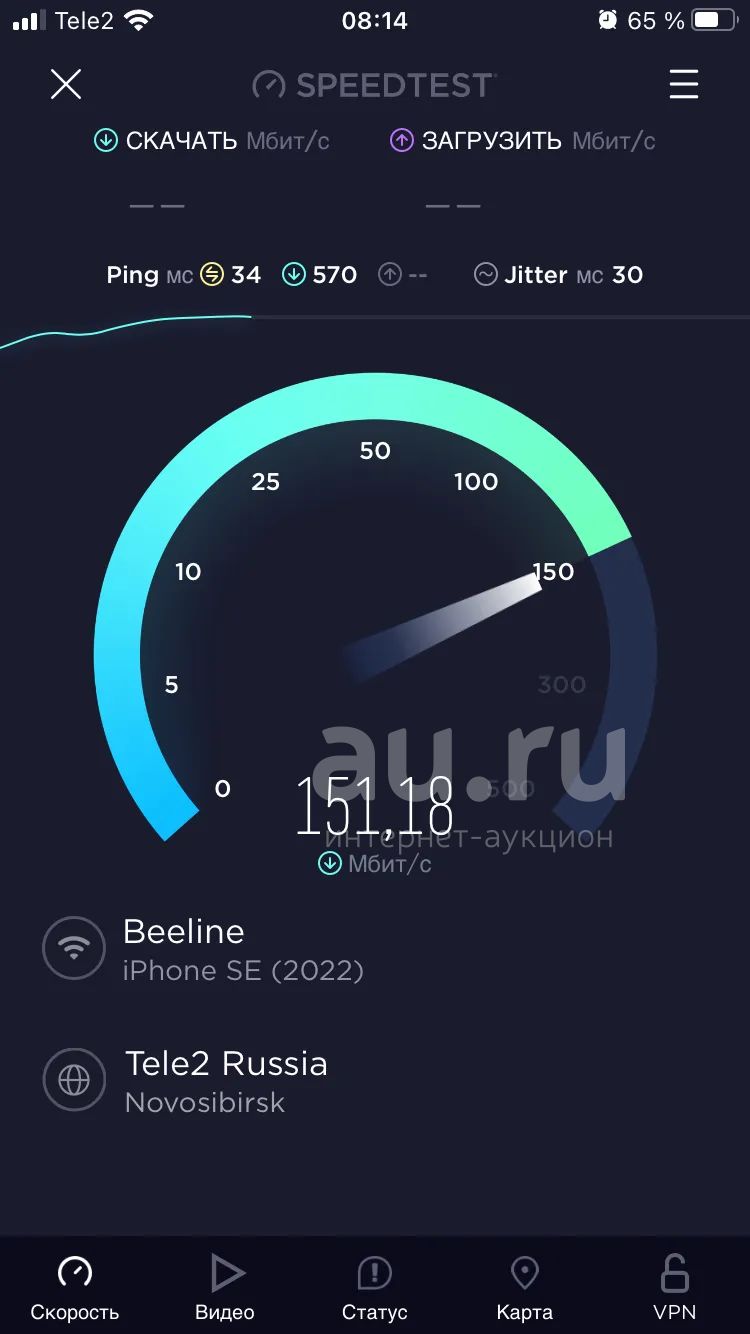This screenshot has height=1334, width=750.
Task: Close the running speed test
Action: [66, 84]
